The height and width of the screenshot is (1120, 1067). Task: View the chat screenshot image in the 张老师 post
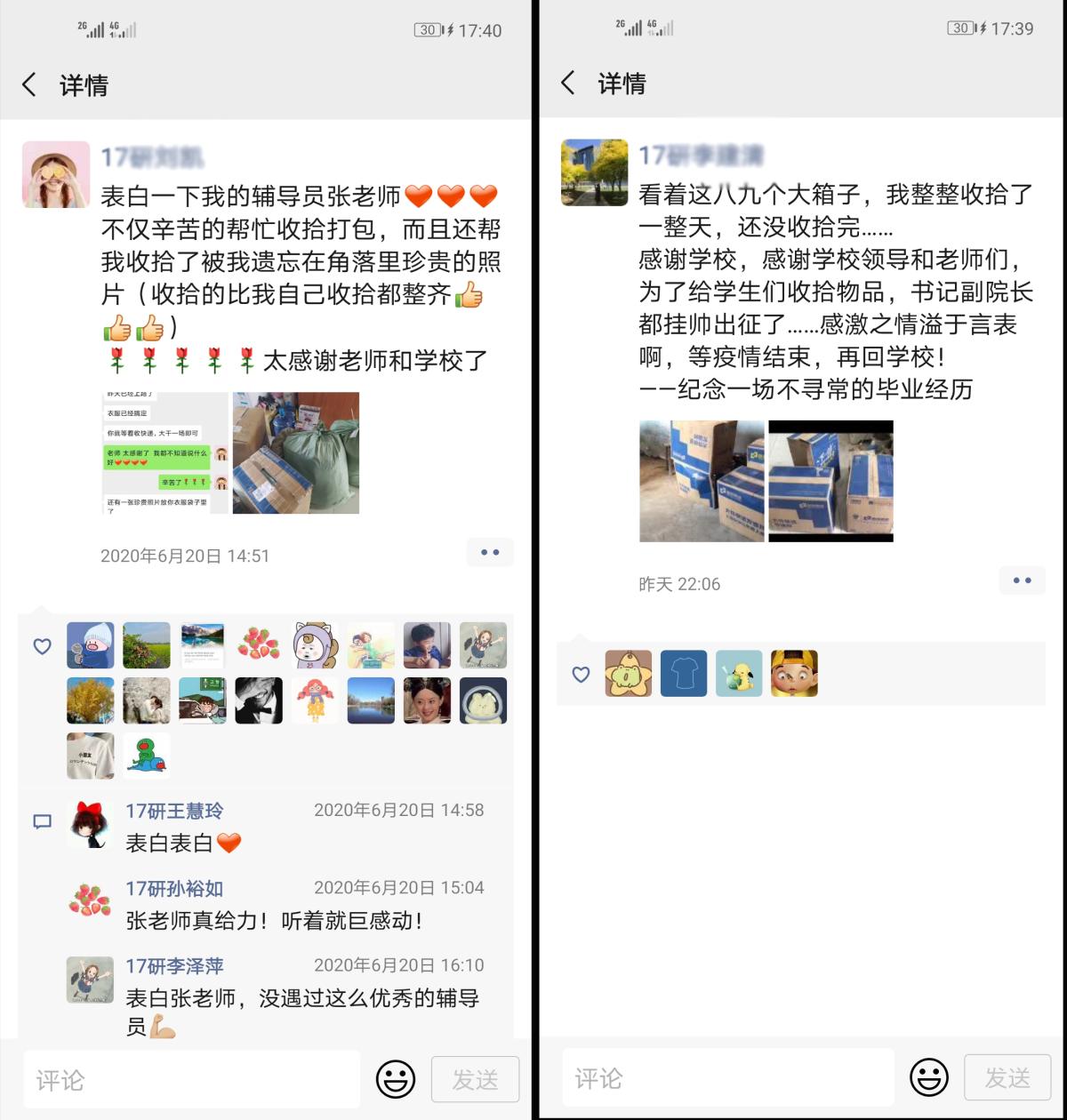pos(165,453)
